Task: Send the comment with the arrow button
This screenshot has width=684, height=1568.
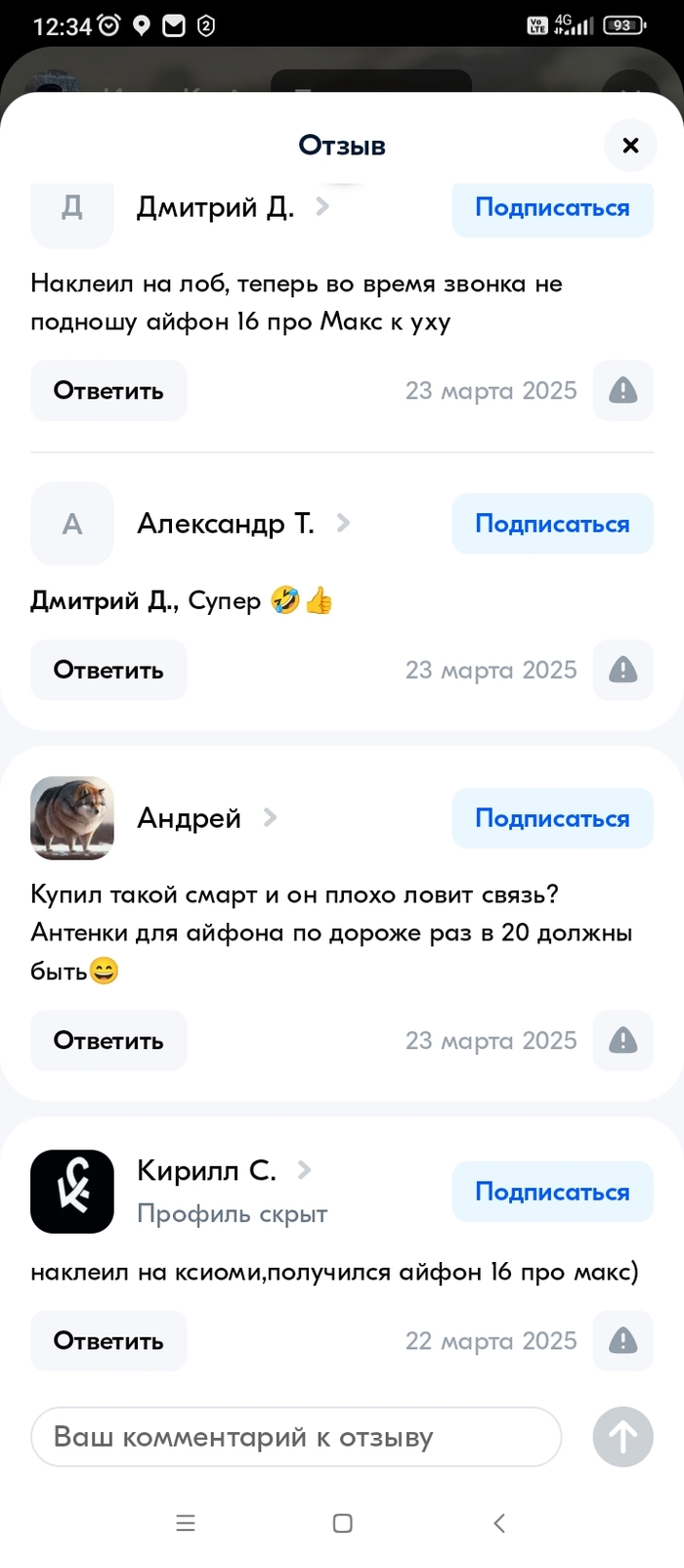Action: click(622, 1437)
